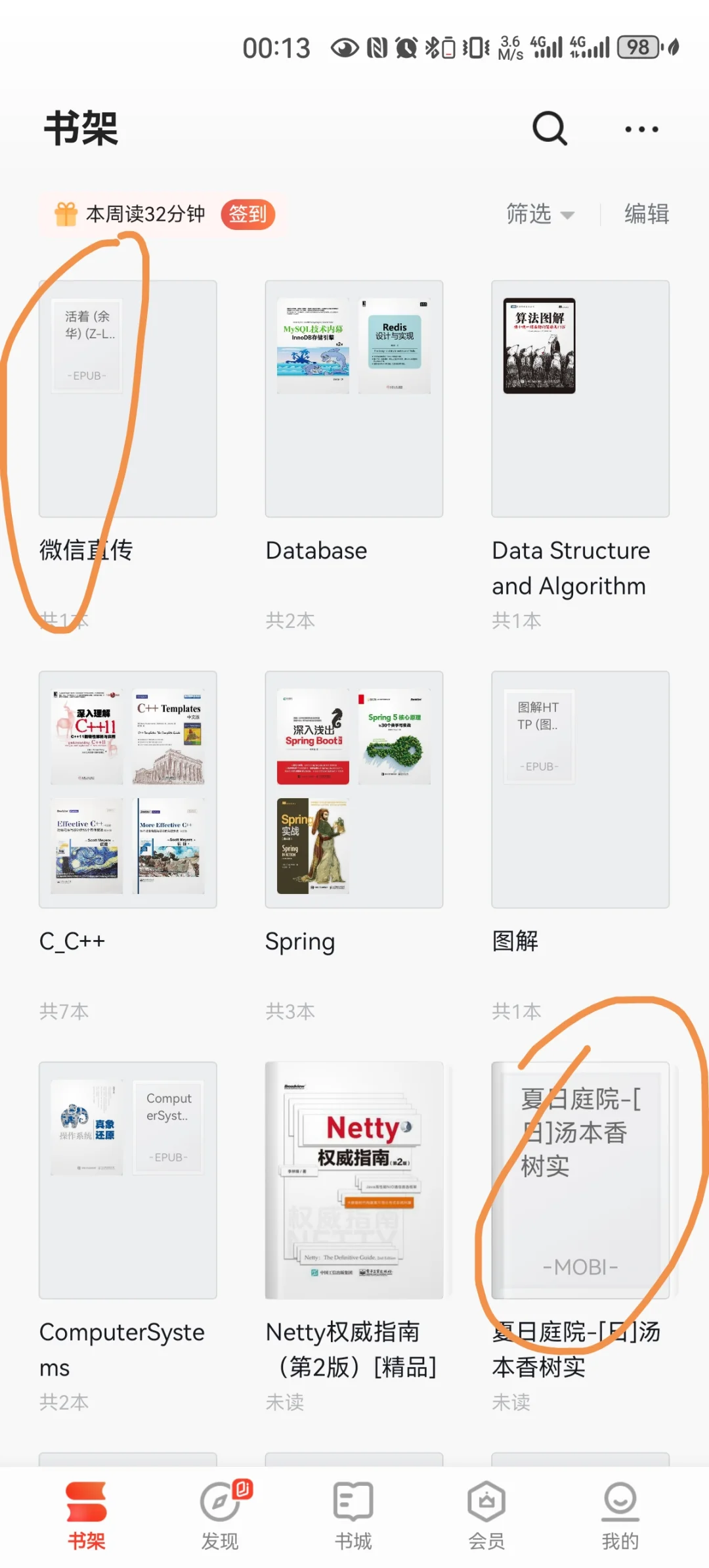The height and width of the screenshot is (1568, 709).
Task: Open the Database folder
Action: click(x=354, y=399)
